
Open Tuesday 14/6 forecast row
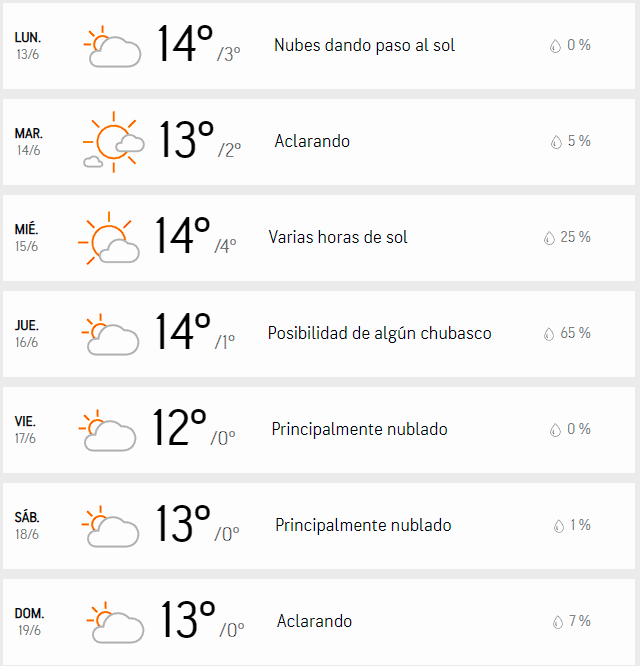pos(320,142)
